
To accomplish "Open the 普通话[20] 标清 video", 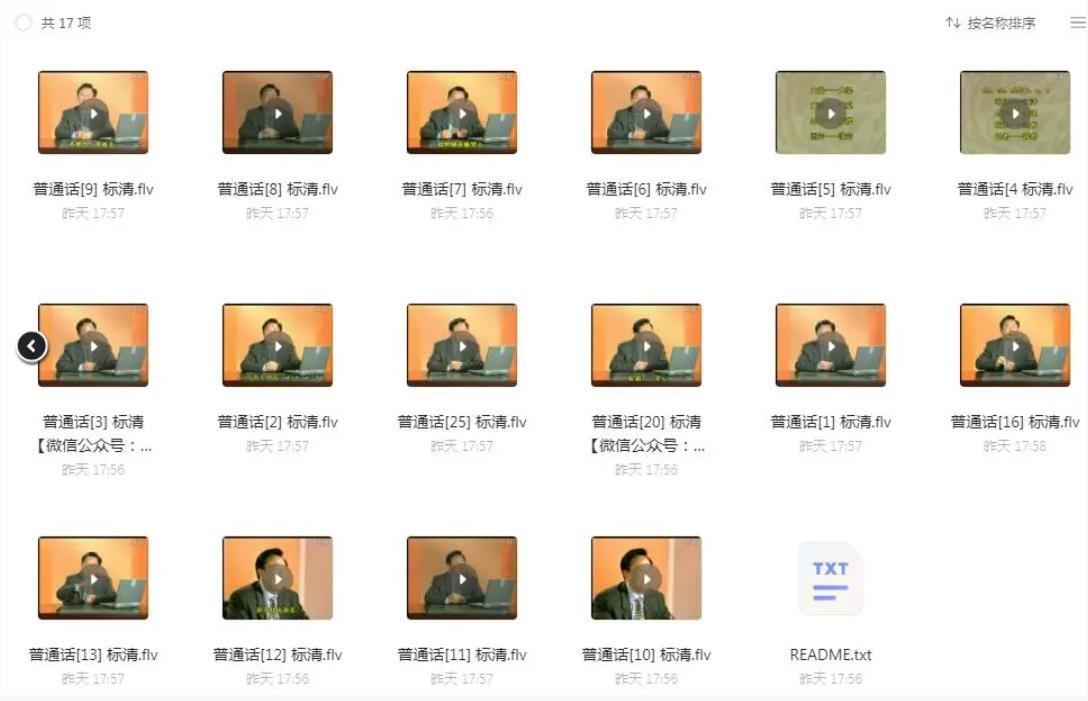I will [646, 346].
